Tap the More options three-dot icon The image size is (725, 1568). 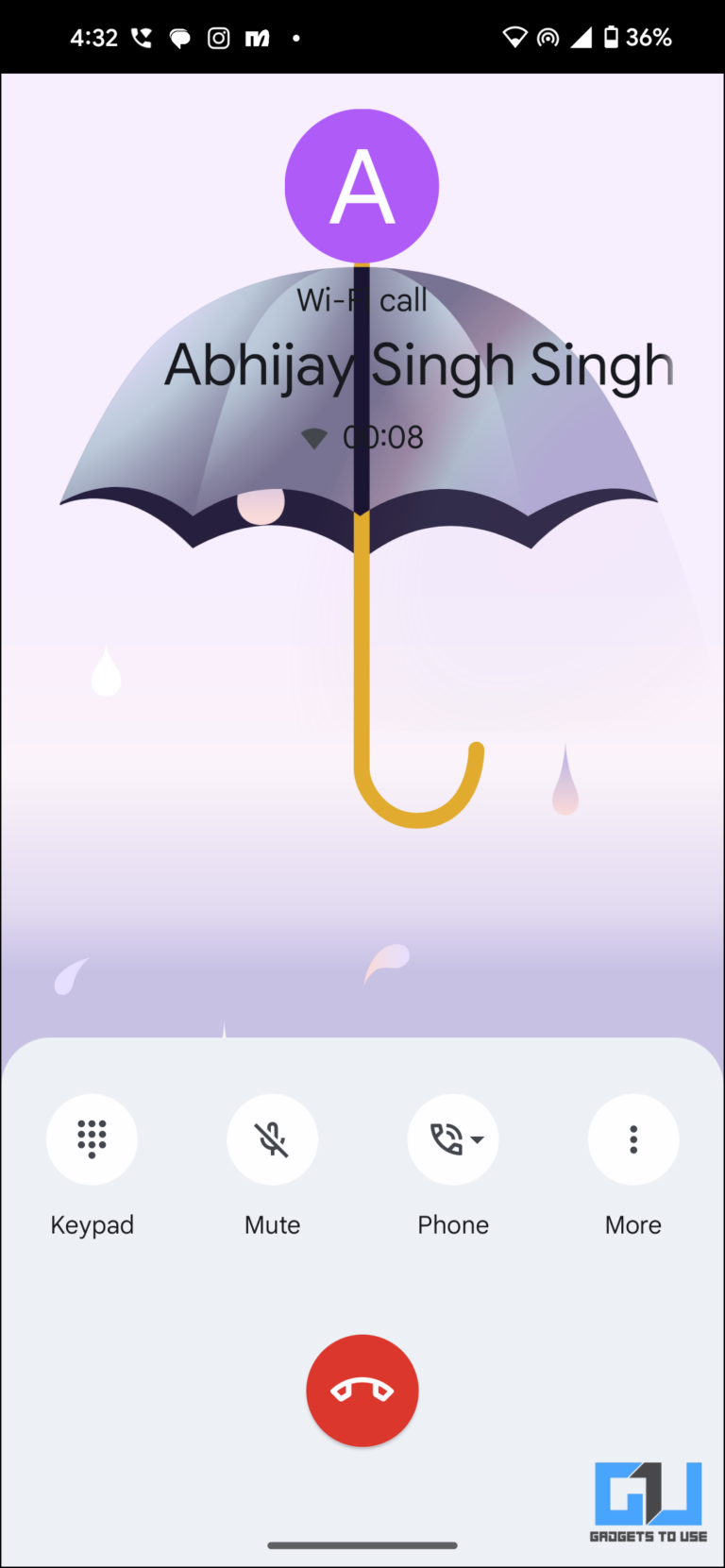tap(633, 1139)
